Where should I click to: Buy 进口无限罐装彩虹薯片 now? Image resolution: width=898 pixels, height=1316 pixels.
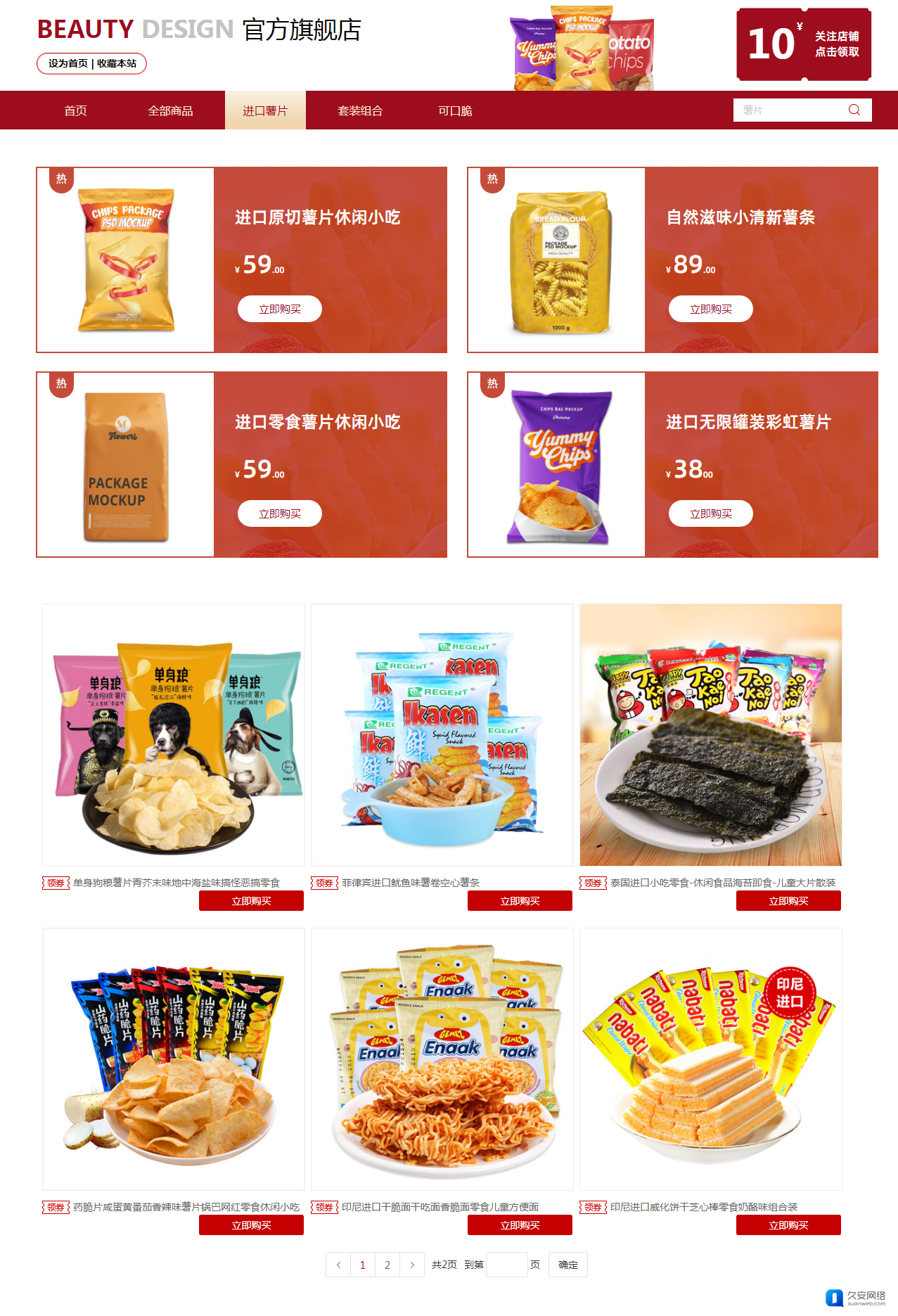(x=710, y=513)
